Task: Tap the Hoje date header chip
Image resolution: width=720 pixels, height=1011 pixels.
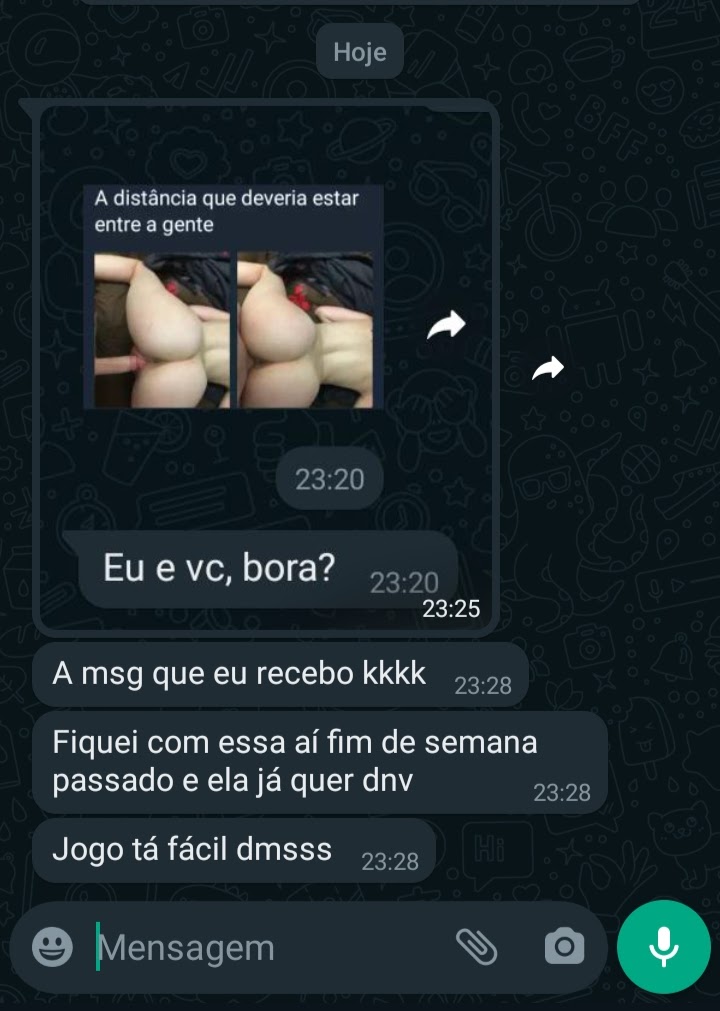Action: click(x=359, y=51)
